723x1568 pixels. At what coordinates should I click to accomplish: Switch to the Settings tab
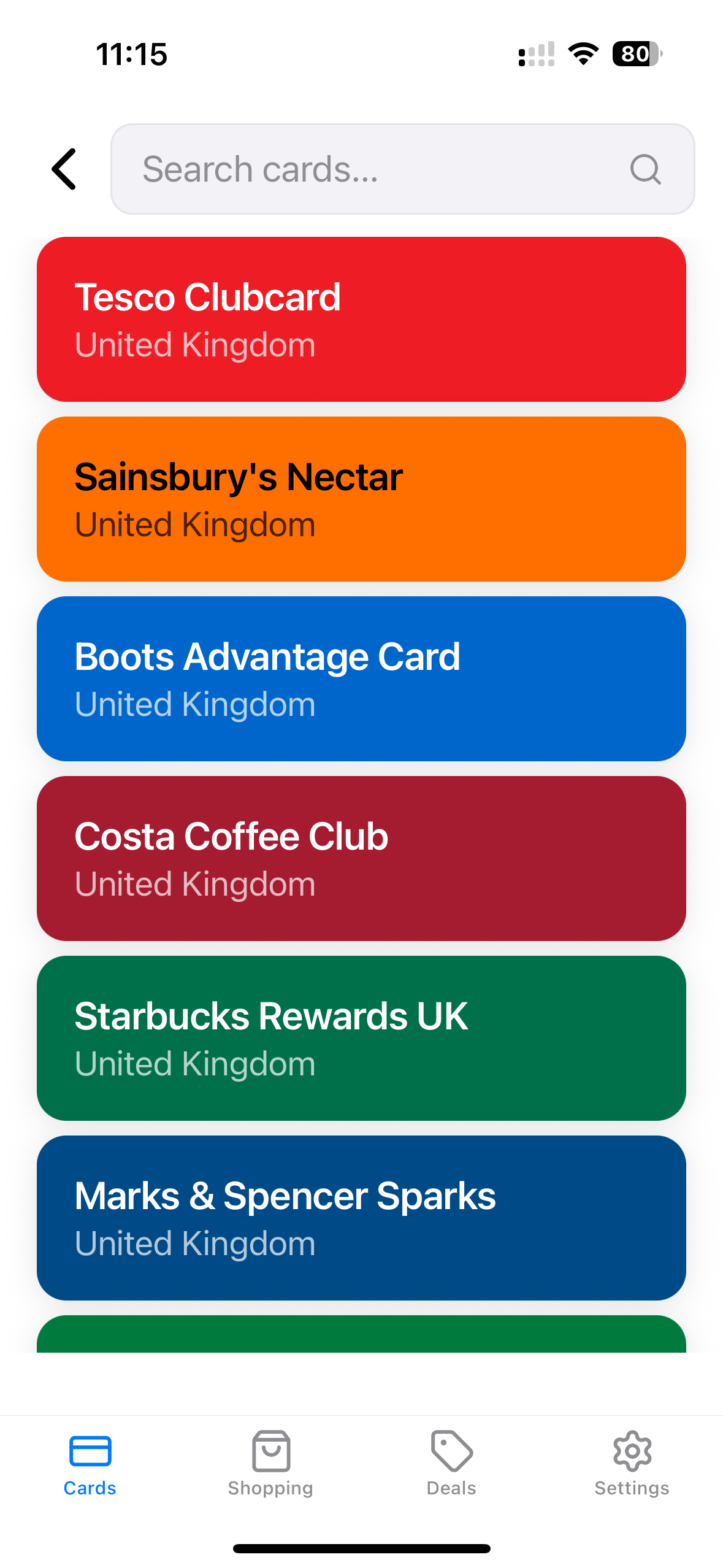(631, 1466)
